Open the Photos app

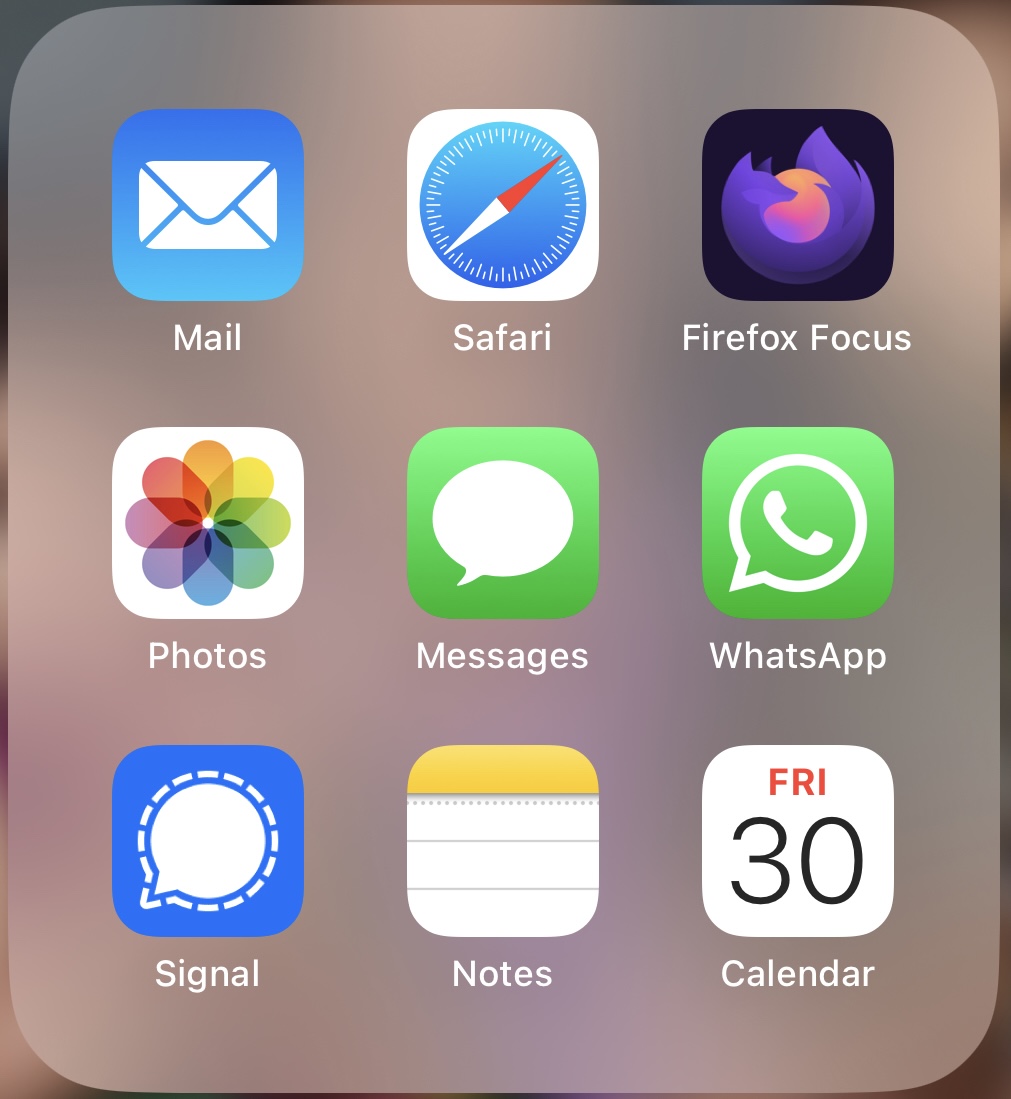(208, 523)
